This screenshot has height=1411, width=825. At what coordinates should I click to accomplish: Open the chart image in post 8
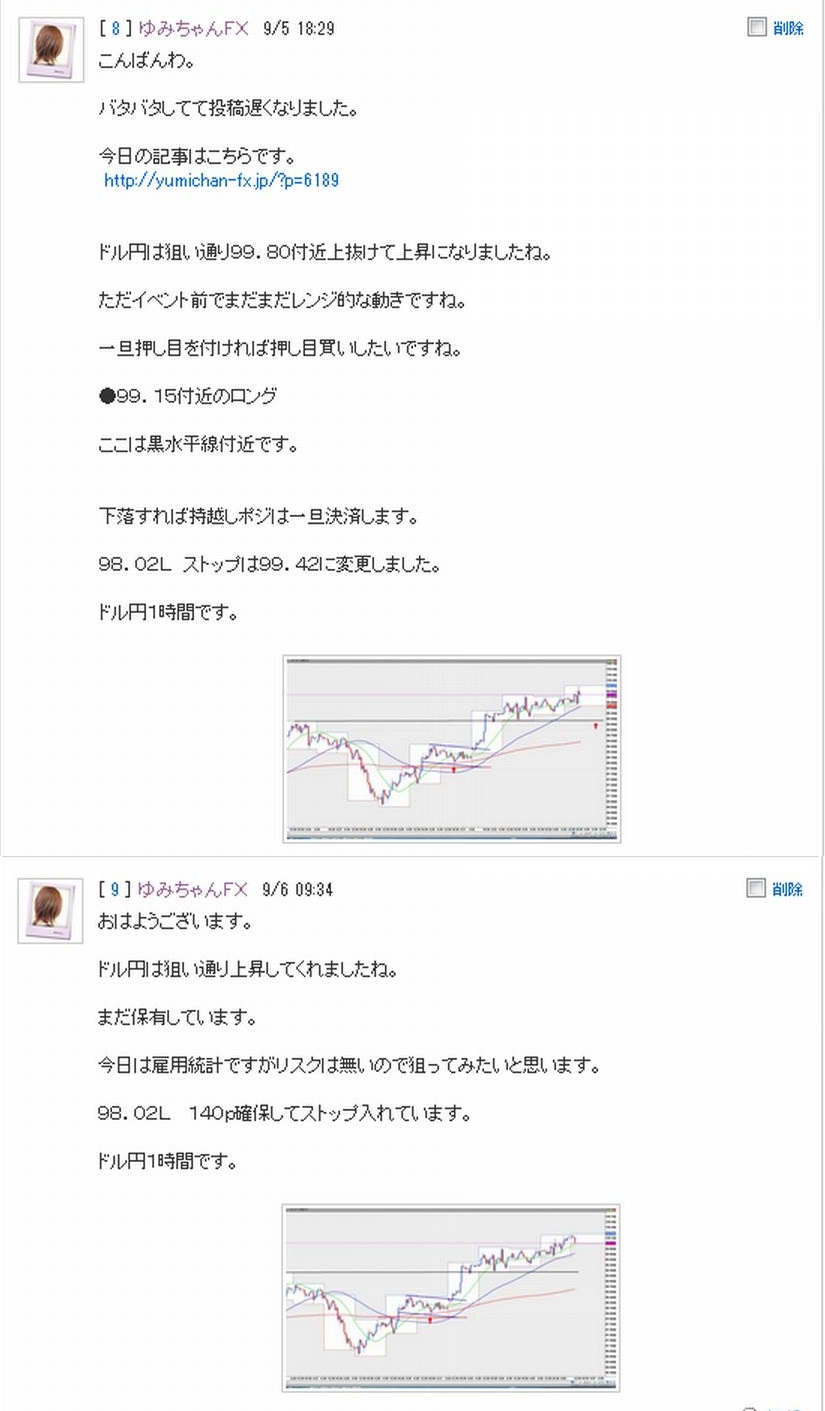pyautogui.click(x=452, y=749)
